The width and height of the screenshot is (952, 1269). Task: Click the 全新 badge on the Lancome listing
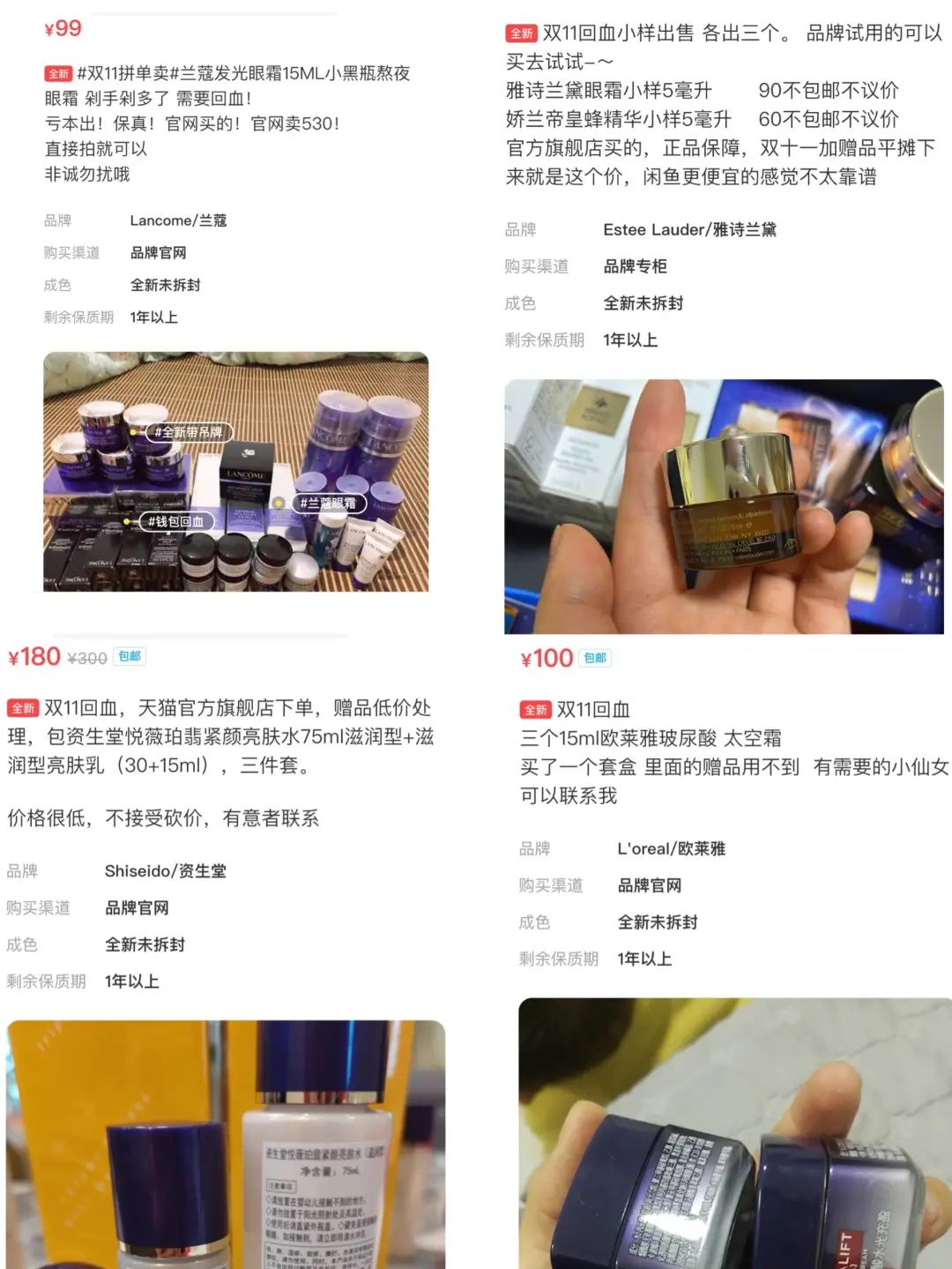pos(56,74)
